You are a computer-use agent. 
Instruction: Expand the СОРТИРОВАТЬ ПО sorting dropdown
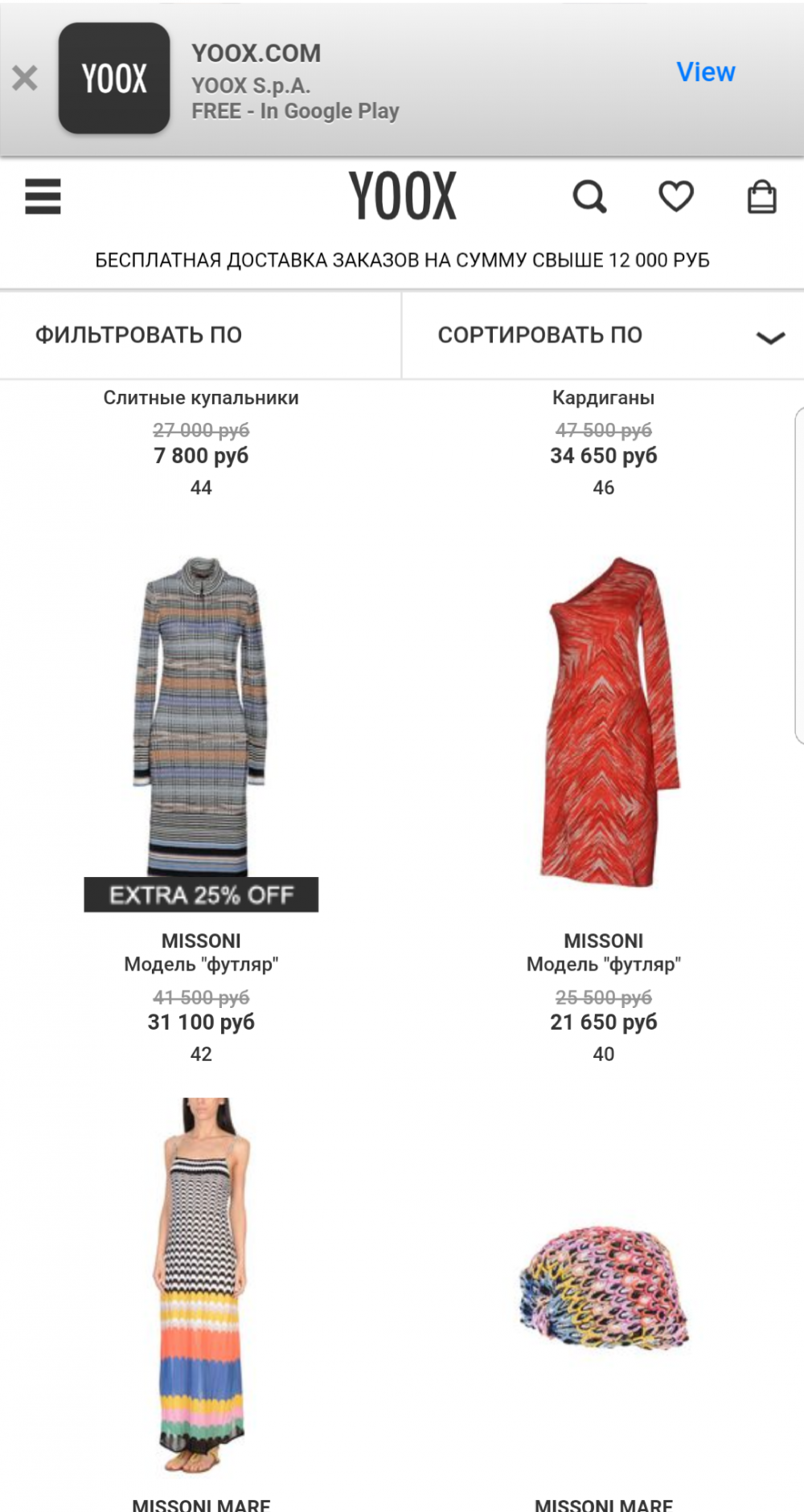(x=603, y=334)
